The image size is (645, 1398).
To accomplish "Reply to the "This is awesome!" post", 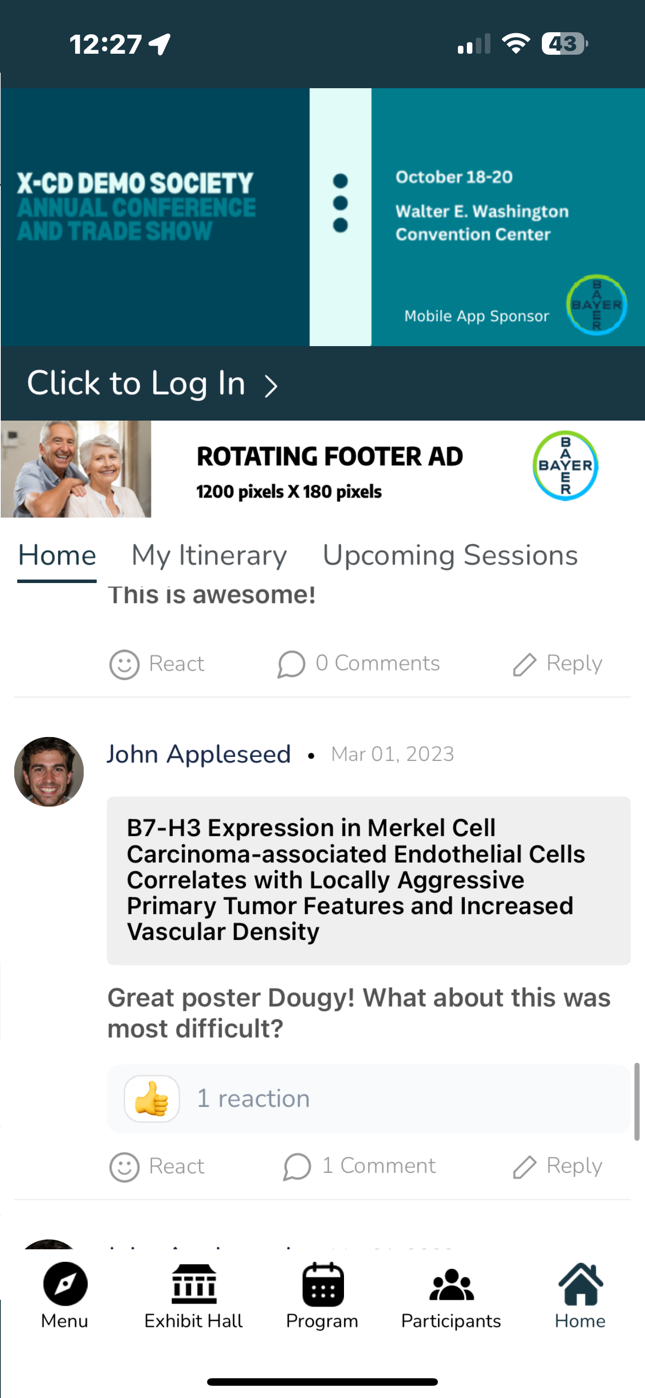I will tap(557, 664).
